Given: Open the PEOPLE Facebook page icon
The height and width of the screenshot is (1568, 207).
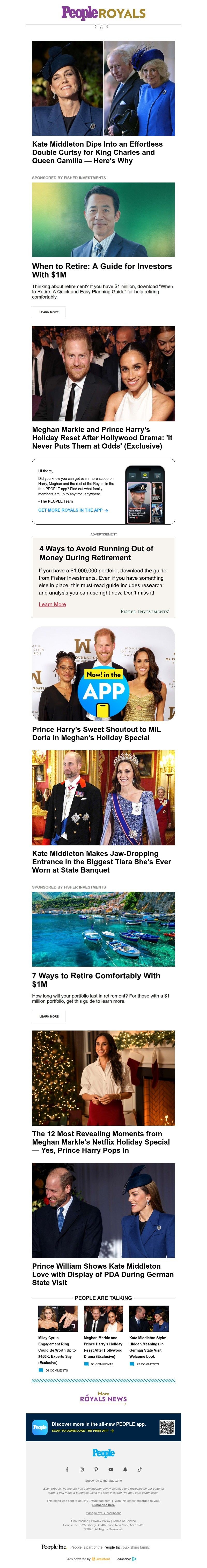Looking at the screenshot, I should tap(67, 1469).
